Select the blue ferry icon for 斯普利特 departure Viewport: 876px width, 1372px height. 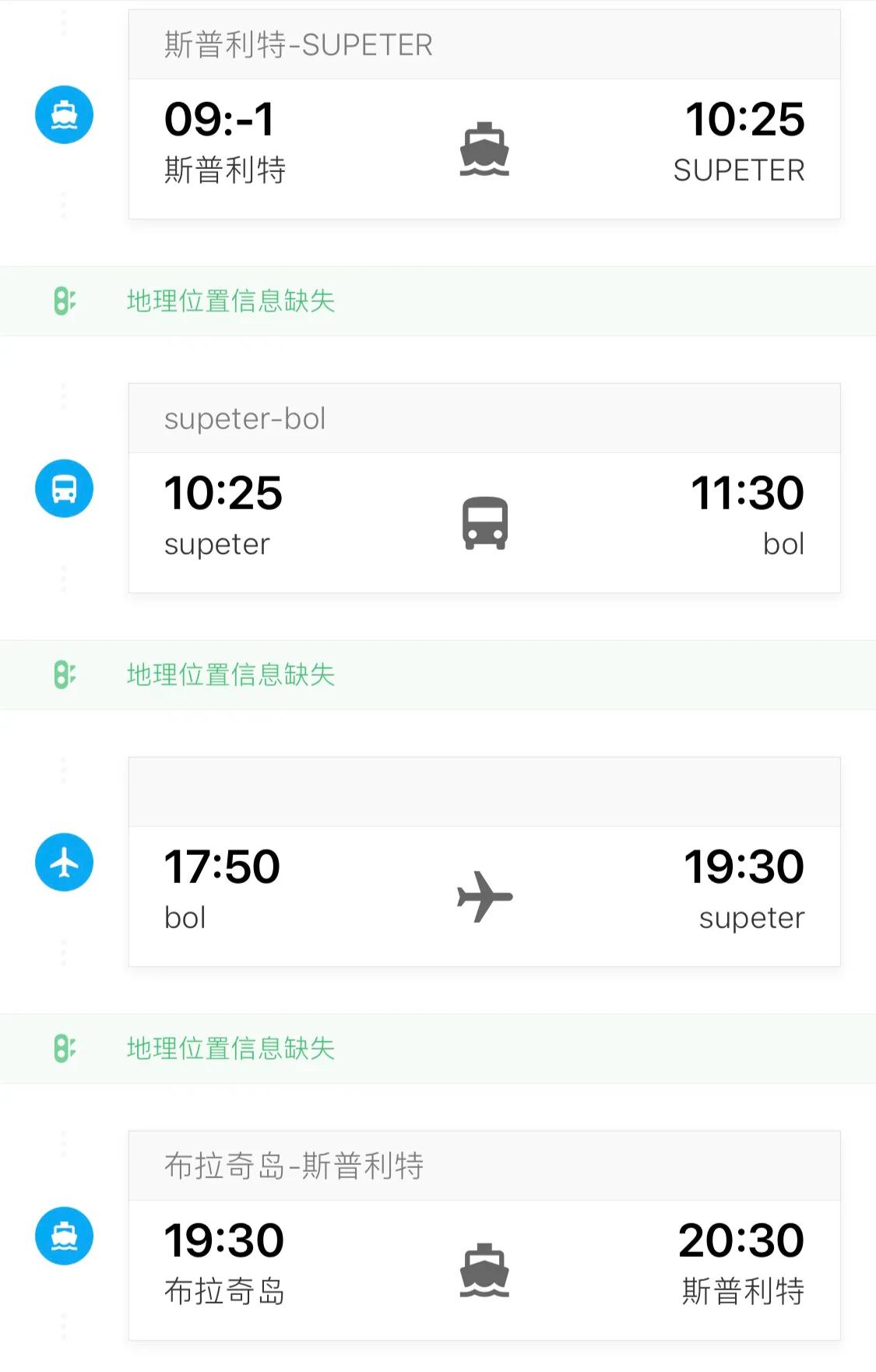(65, 114)
